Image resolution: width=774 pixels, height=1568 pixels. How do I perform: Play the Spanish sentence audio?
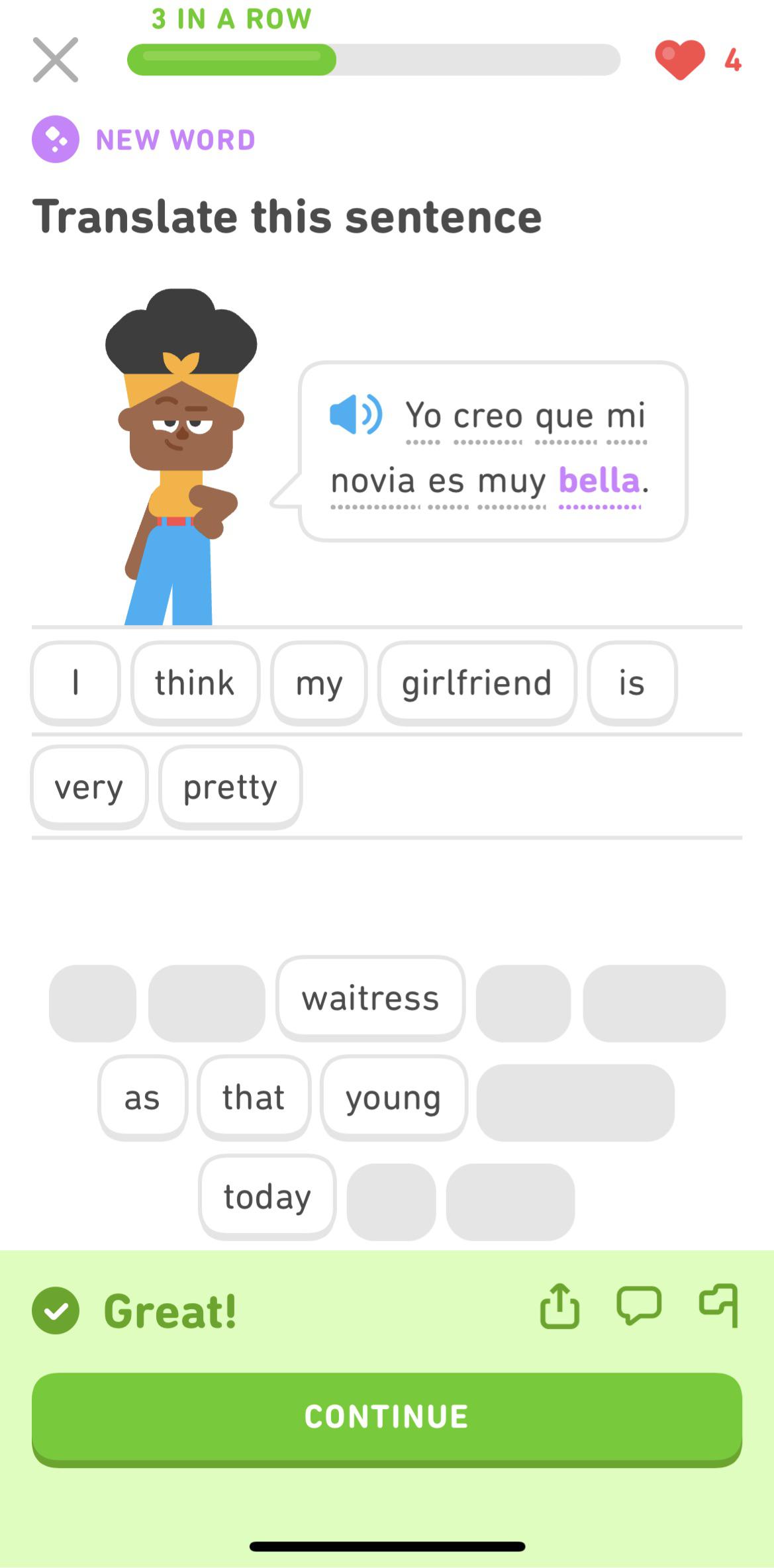click(356, 415)
